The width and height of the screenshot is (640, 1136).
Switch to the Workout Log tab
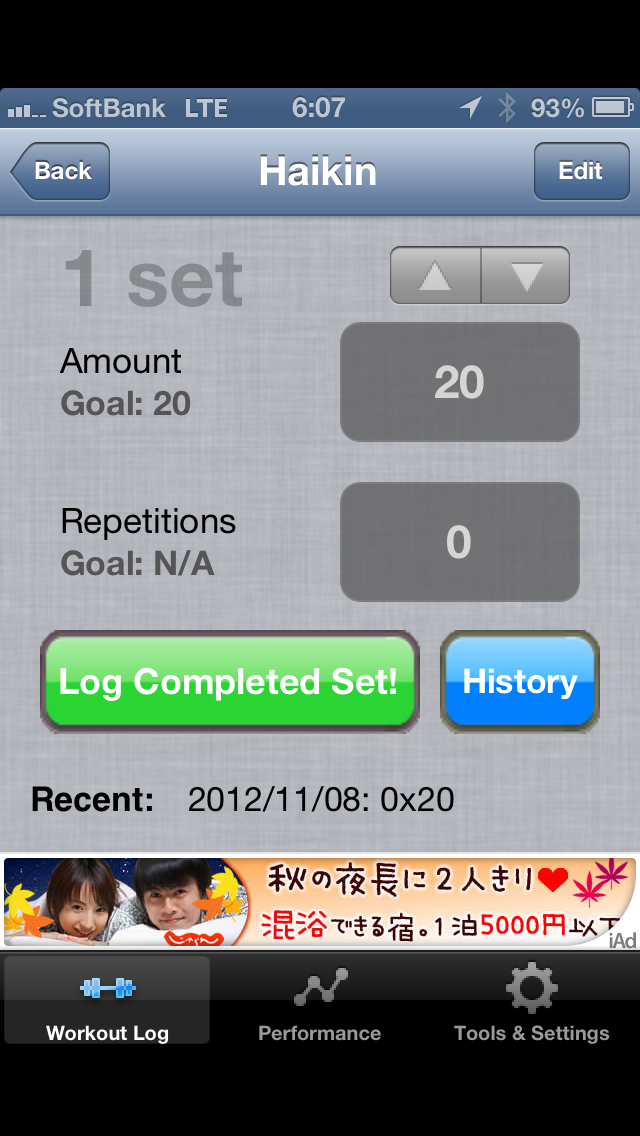107,1001
